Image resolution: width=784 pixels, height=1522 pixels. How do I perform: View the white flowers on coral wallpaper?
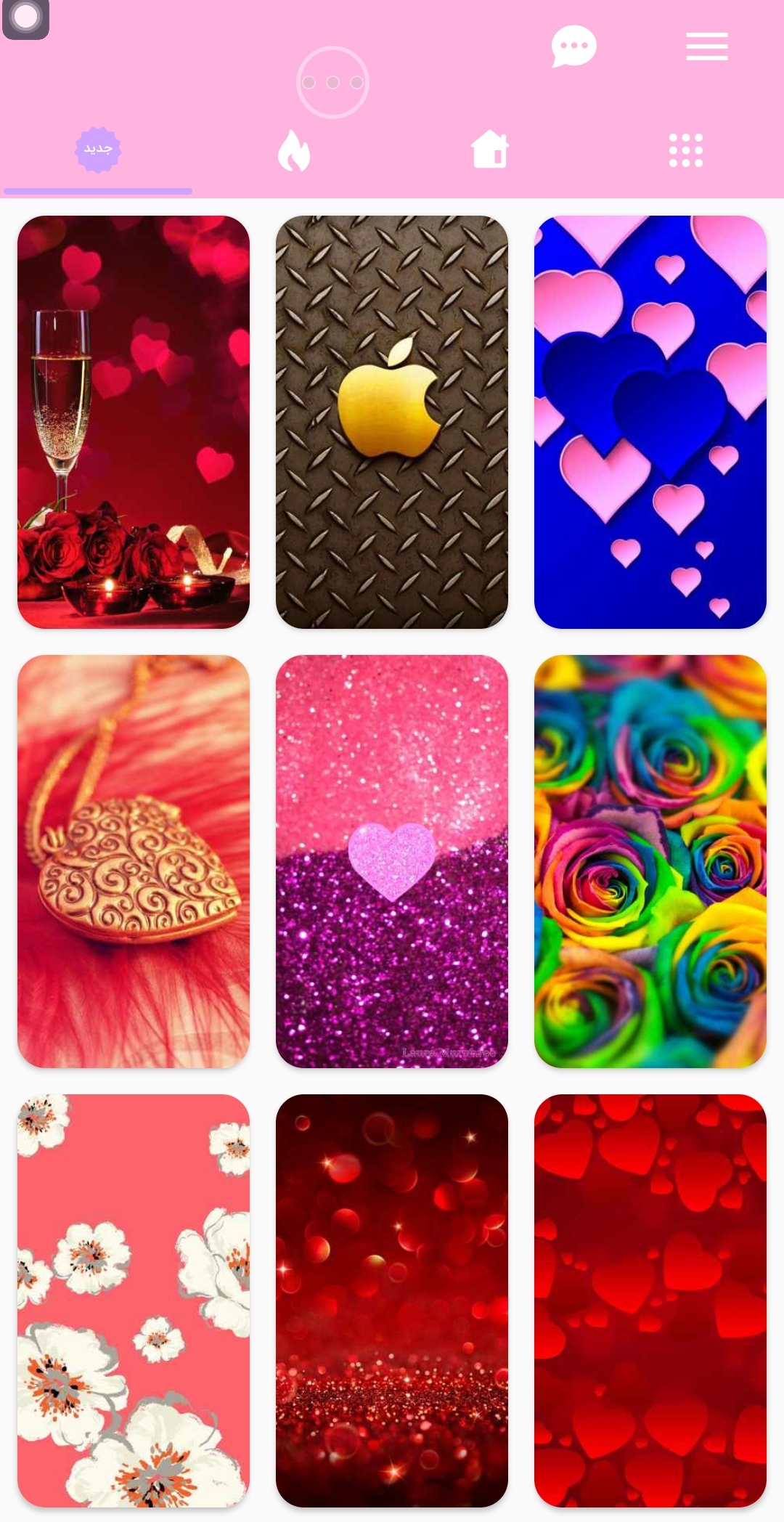click(134, 1301)
